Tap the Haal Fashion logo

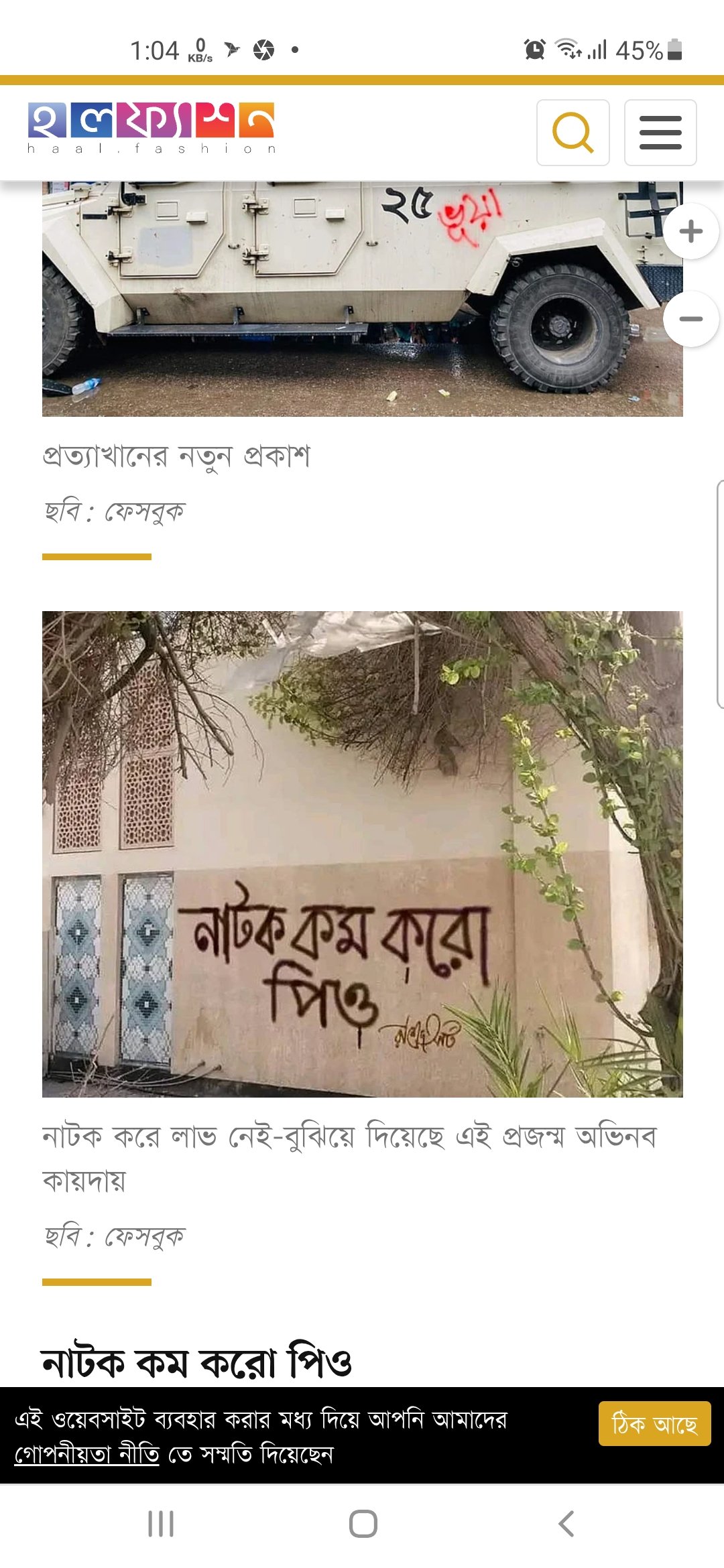point(152,127)
